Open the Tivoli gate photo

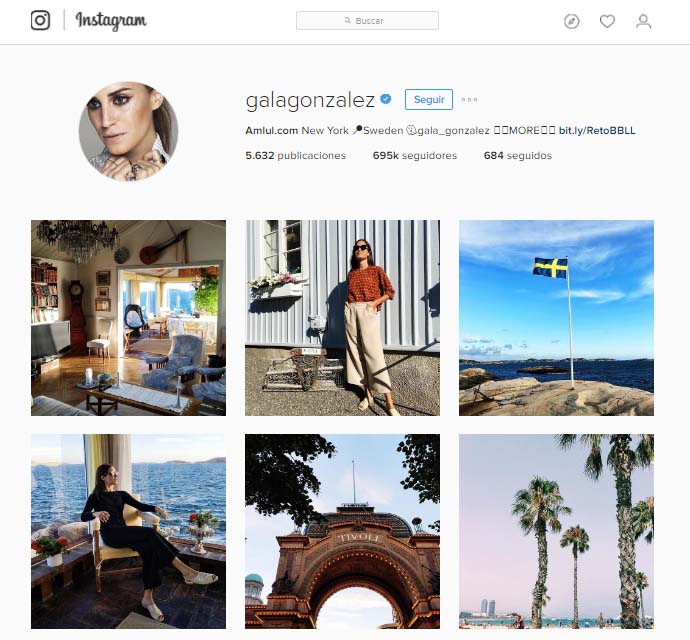(x=342, y=530)
